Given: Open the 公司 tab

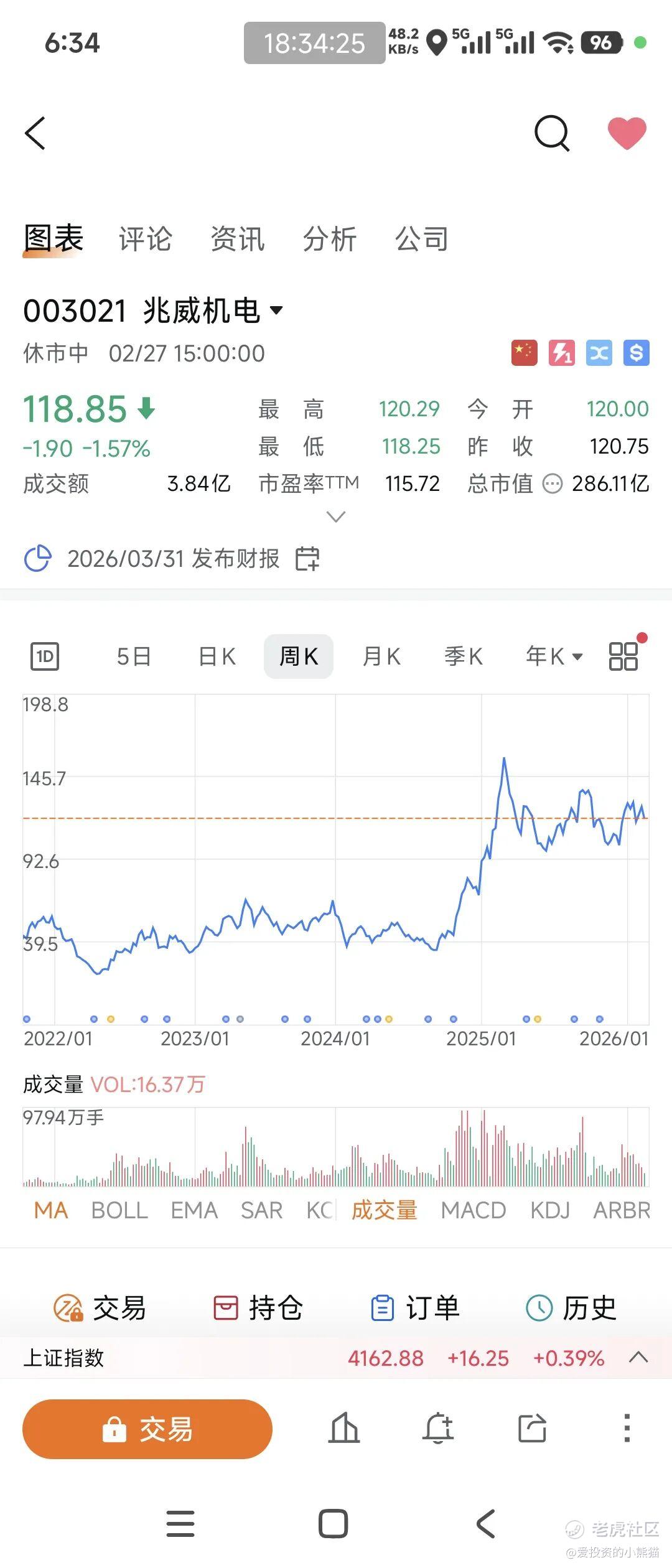Looking at the screenshot, I should click(421, 239).
